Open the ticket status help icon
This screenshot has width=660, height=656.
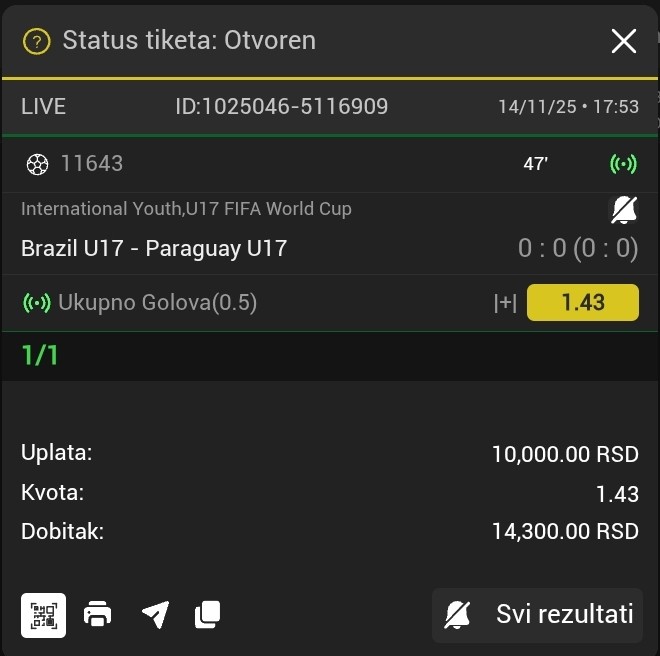[37, 41]
